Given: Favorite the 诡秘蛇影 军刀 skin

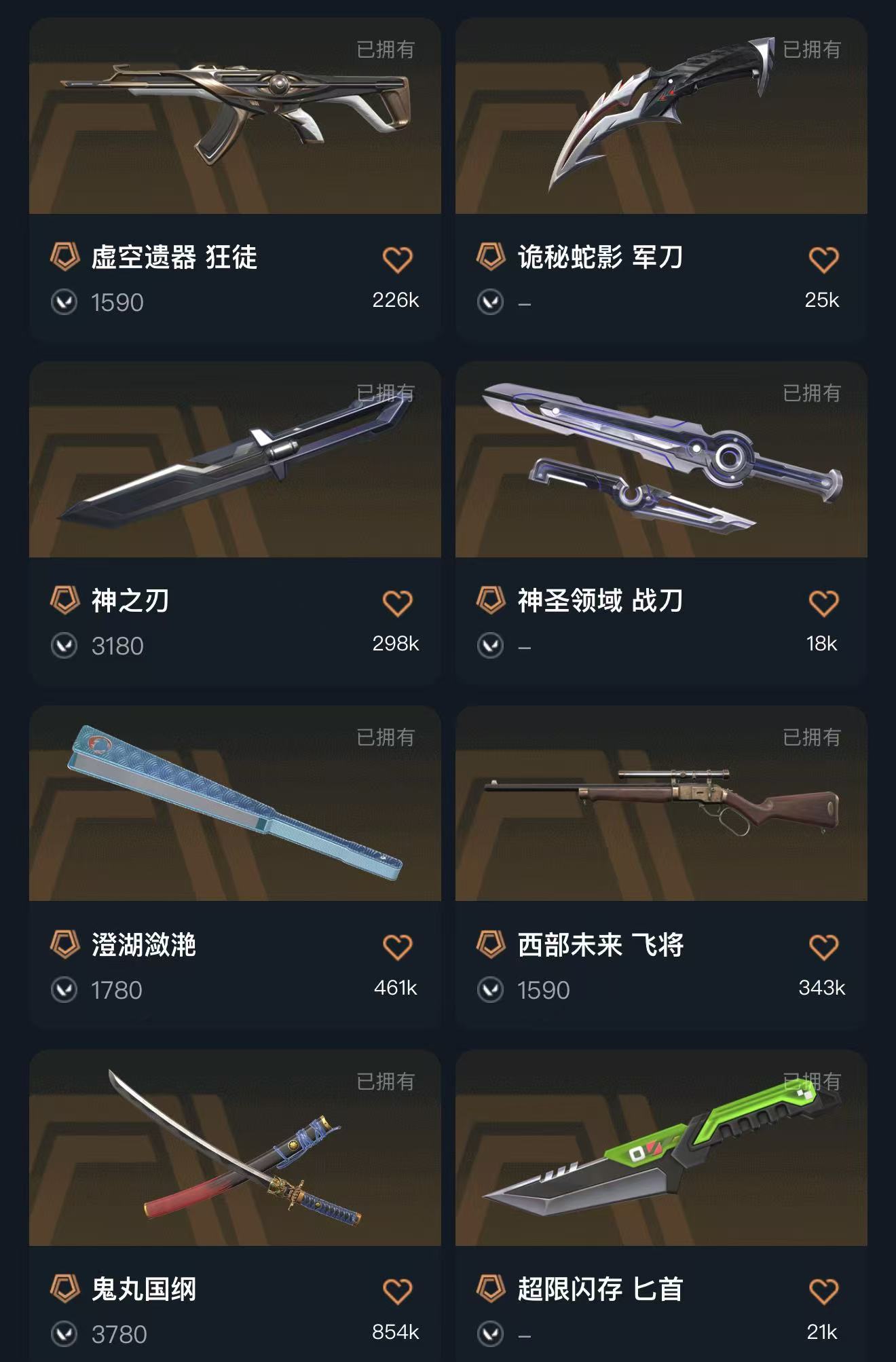Looking at the screenshot, I should (823, 259).
